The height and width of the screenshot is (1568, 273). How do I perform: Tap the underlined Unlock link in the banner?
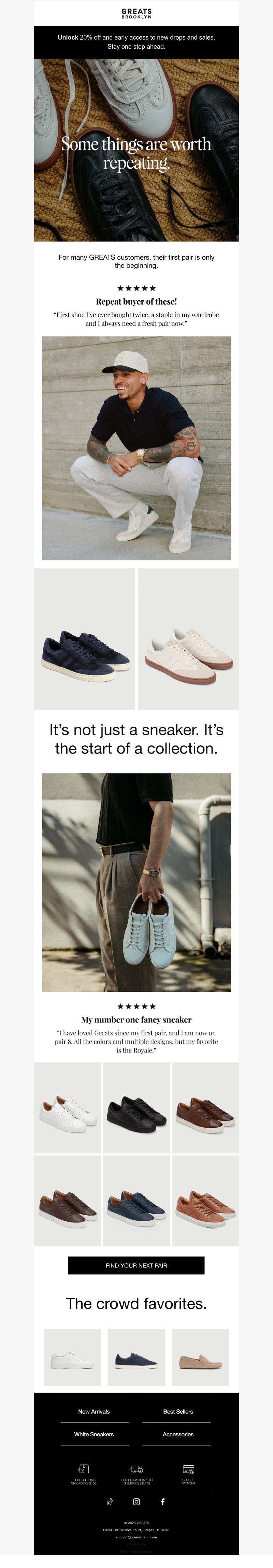point(68,37)
